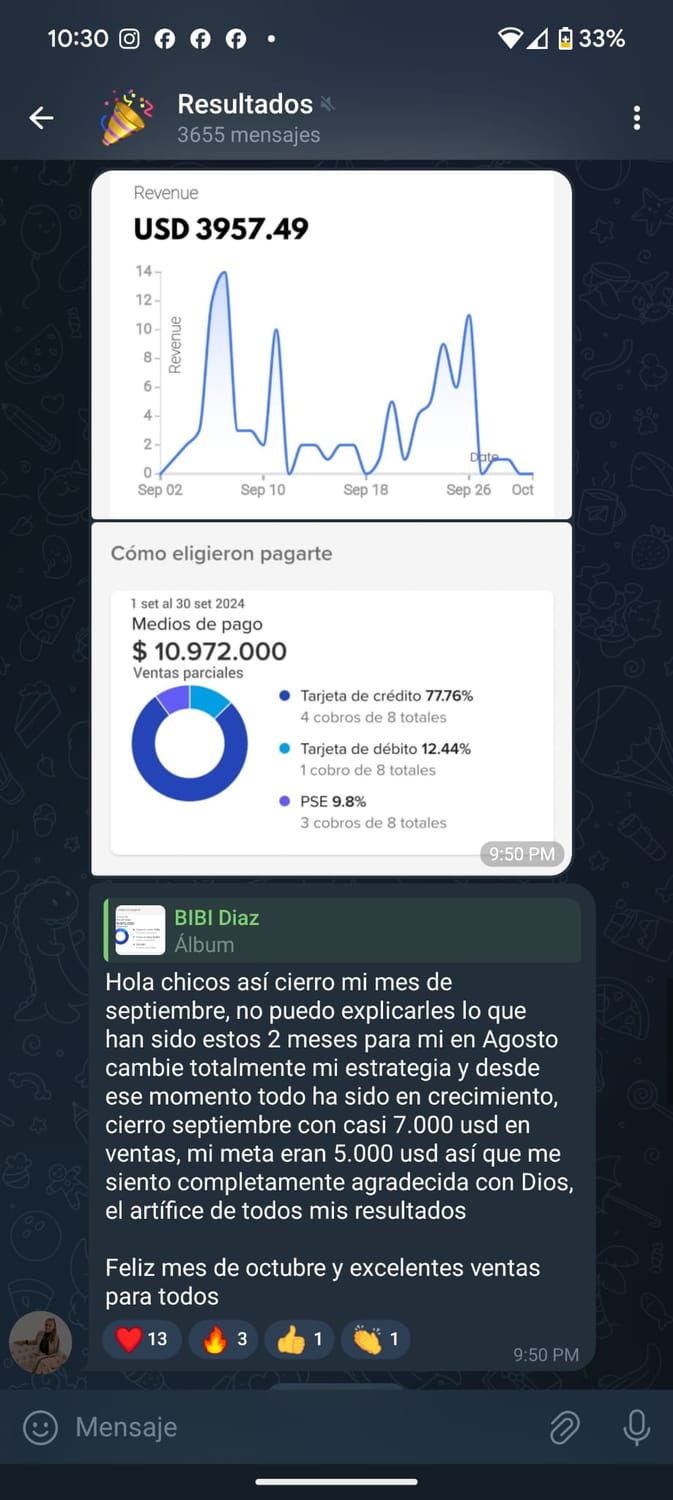
Task: Open the revenue chart image
Action: [331, 345]
